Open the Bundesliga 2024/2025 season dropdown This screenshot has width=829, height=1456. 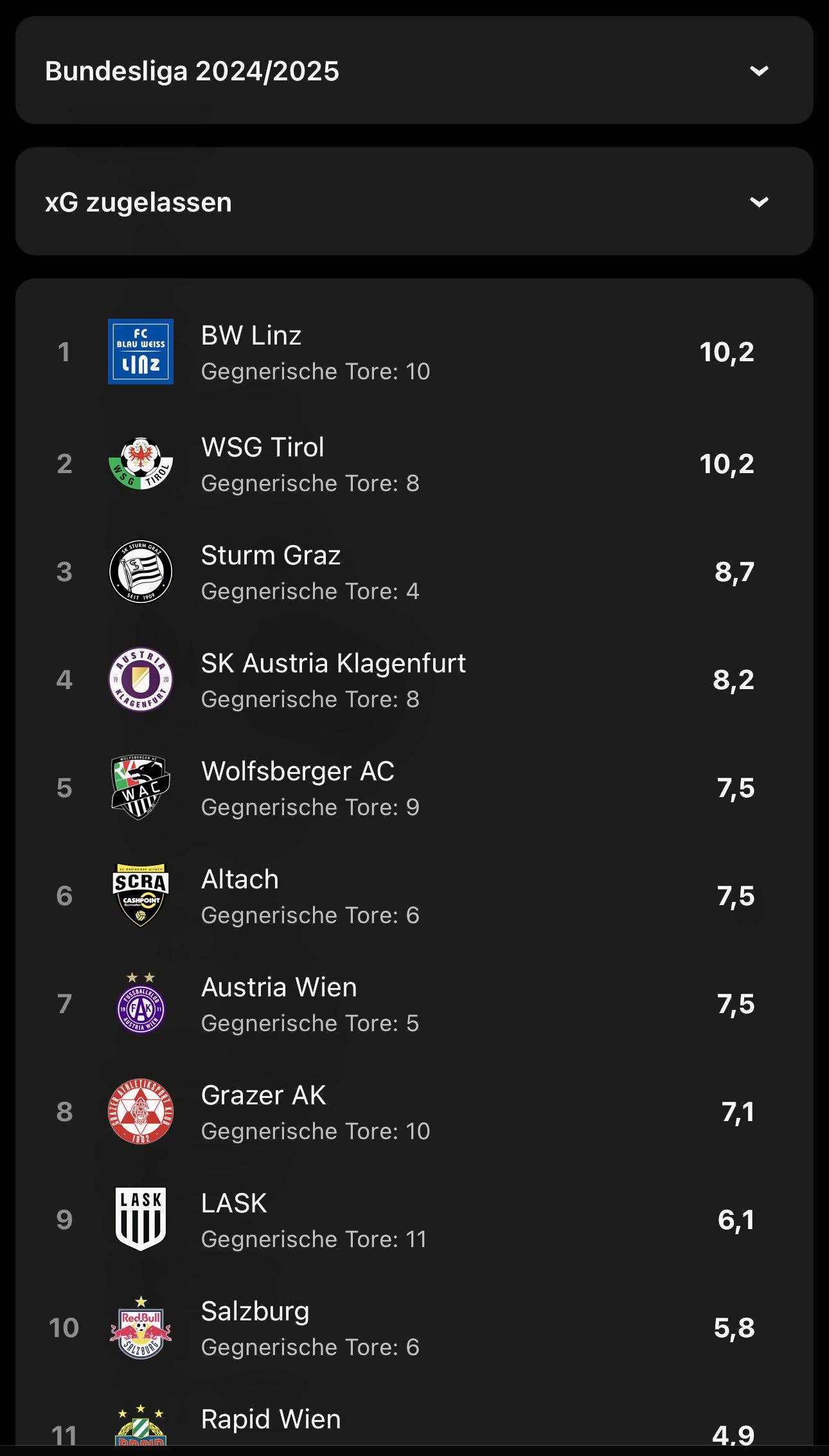coord(415,71)
